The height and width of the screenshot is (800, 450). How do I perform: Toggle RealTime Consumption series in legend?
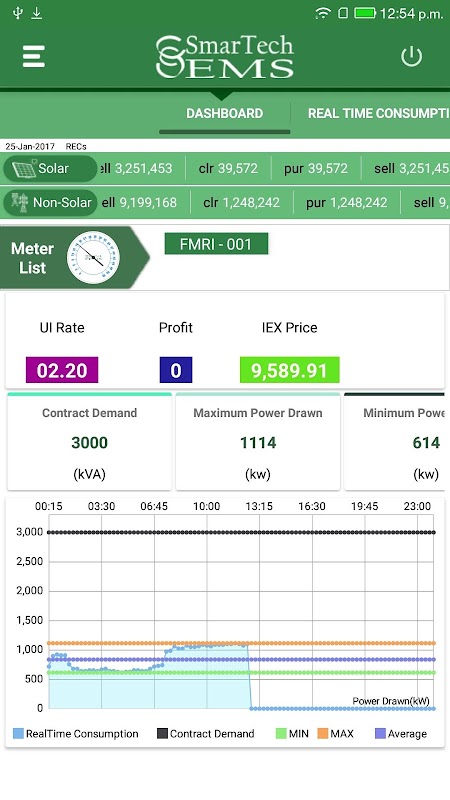[76, 734]
